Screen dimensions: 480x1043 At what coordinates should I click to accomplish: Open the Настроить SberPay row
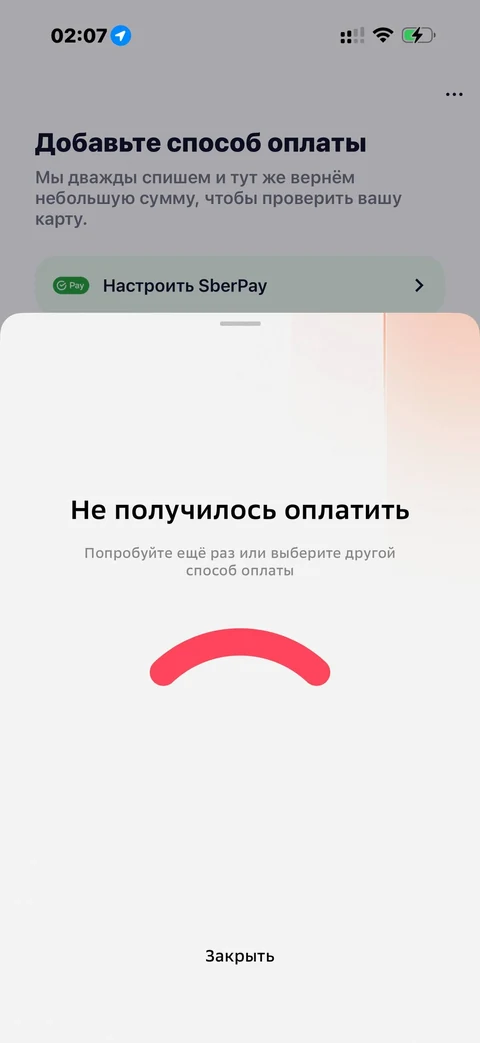click(x=239, y=285)
